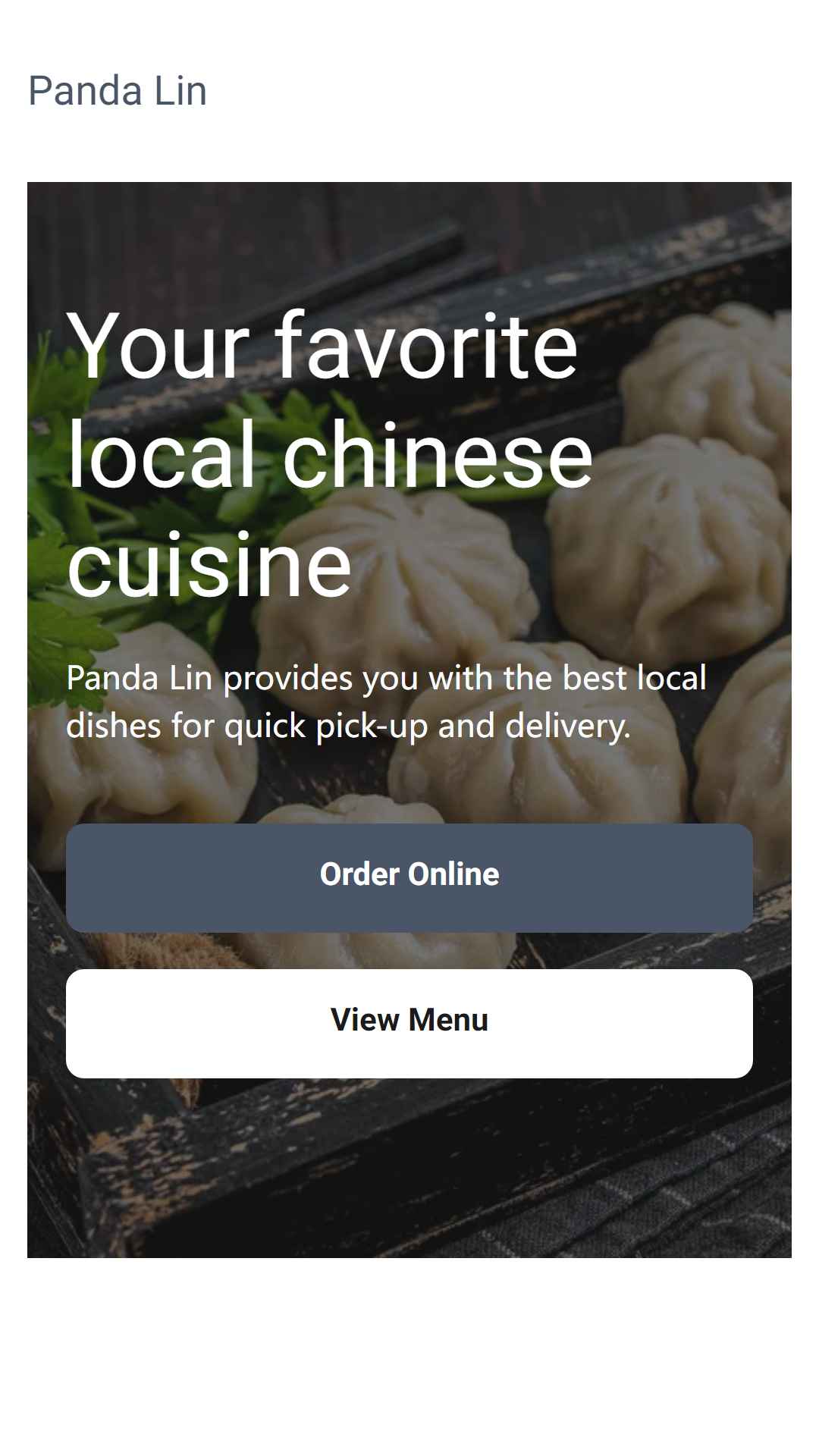Open the View Menu button
This screenshot has height=1456, width=819.
point(409,1023)
